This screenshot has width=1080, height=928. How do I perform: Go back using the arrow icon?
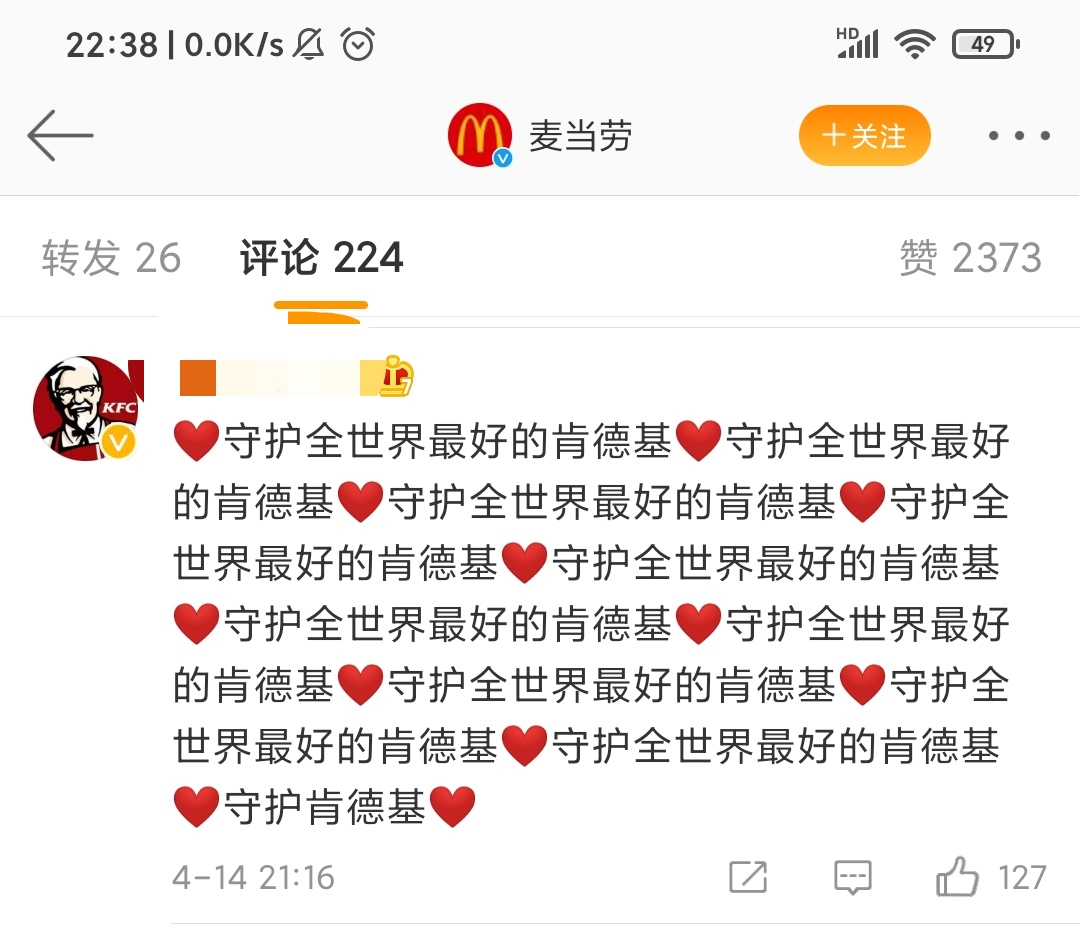coord(60,136)
